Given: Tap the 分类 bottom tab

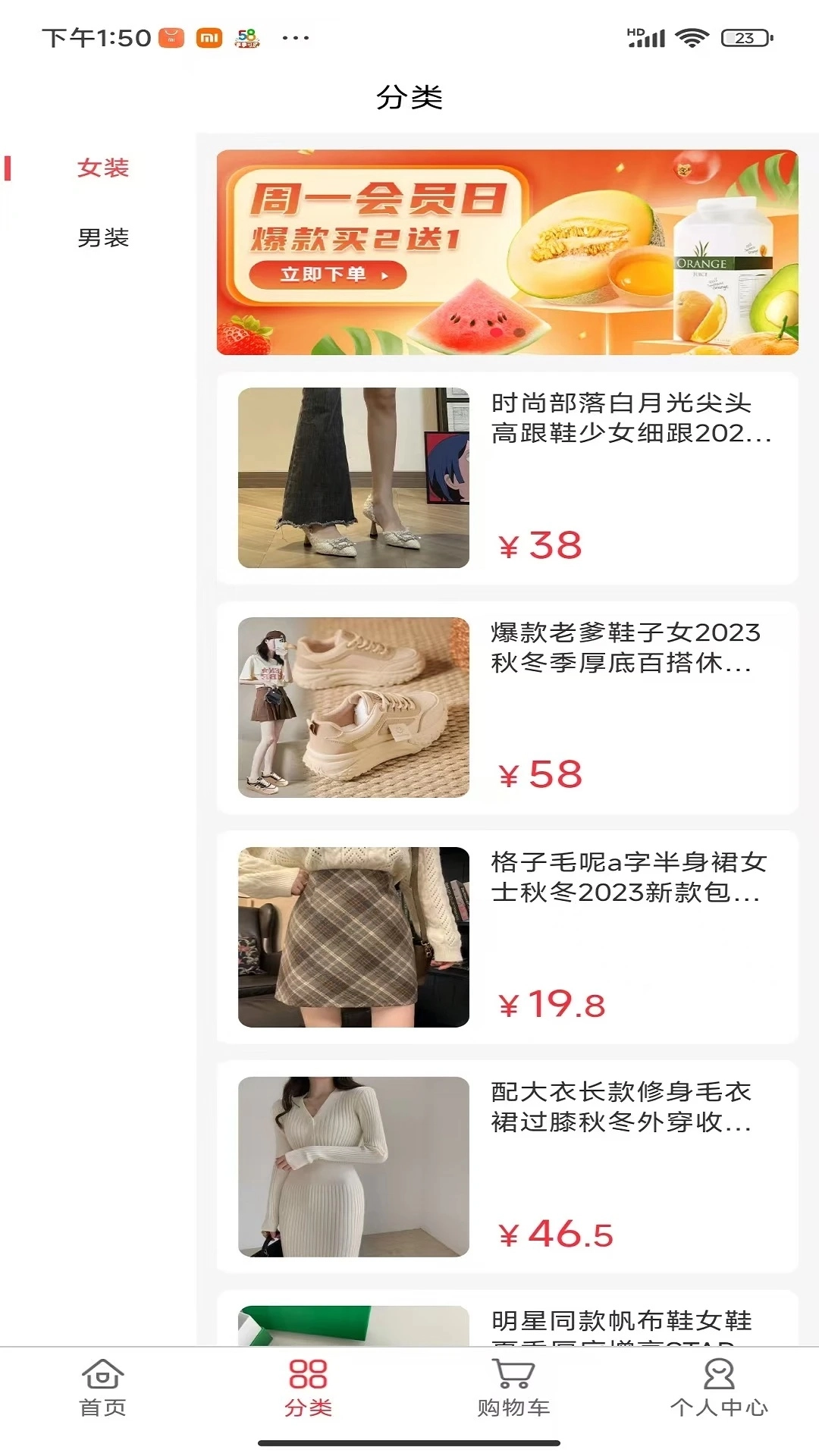Looking at the screenshot, I should 308,1388.
